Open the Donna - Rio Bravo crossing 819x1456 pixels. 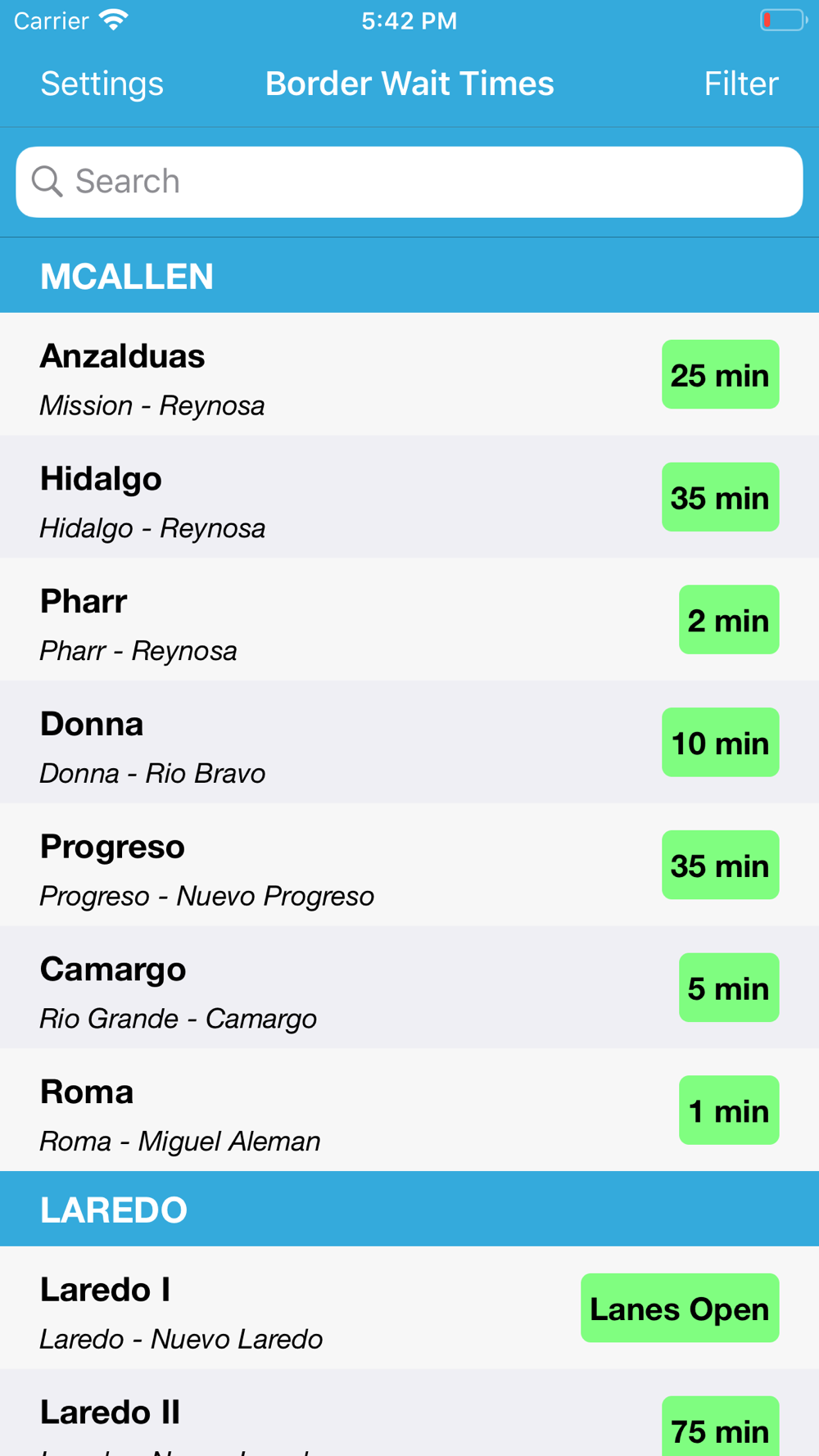coord(409,743)
